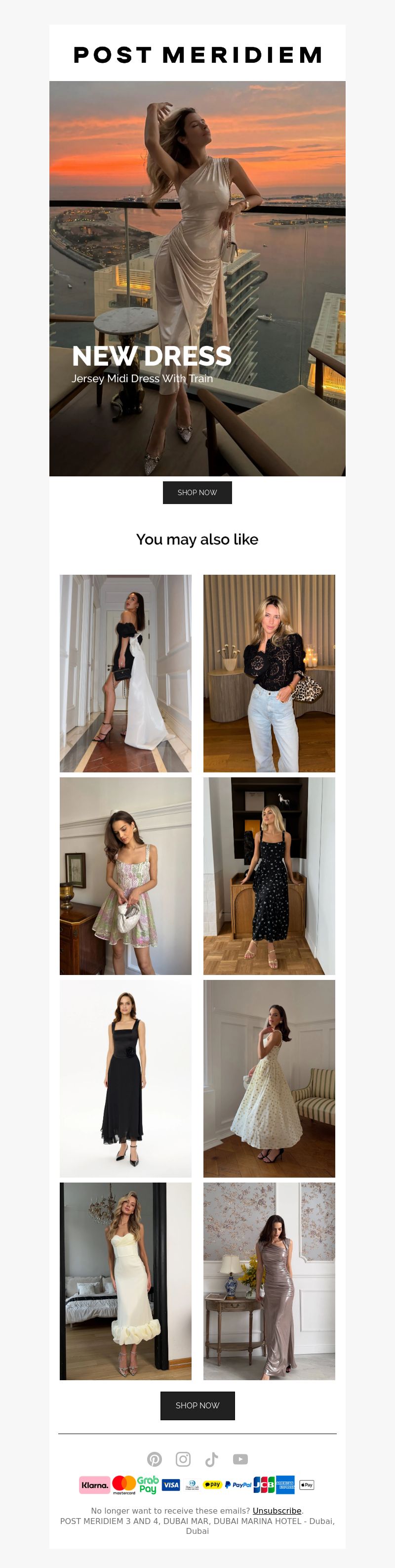Open the black dress with white bow train
Viewport: 395px width, 1568px height.
(125, 673)
